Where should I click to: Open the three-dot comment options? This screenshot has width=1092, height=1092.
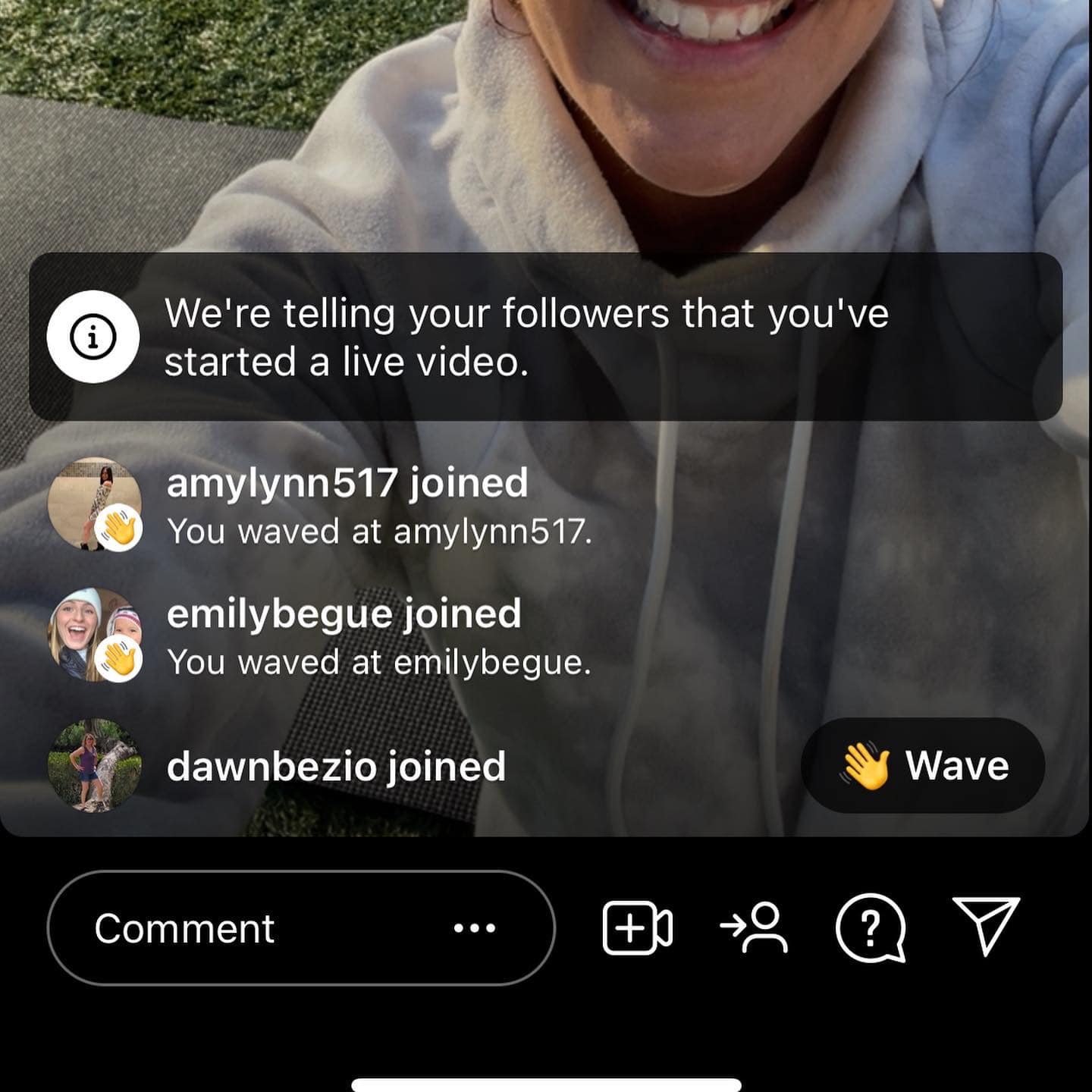[475, 927]
